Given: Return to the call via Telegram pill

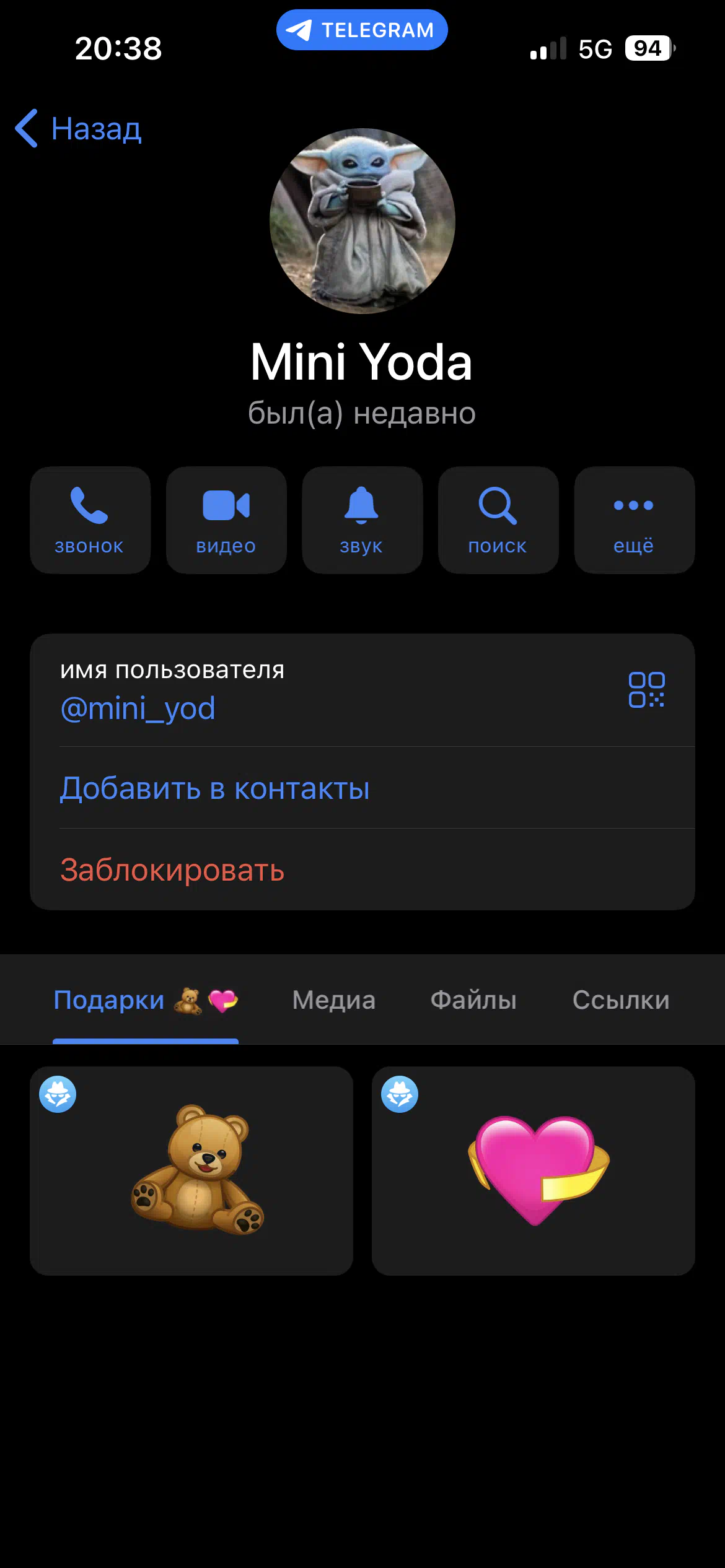Looking at the screenshot, I should [362, 30].
